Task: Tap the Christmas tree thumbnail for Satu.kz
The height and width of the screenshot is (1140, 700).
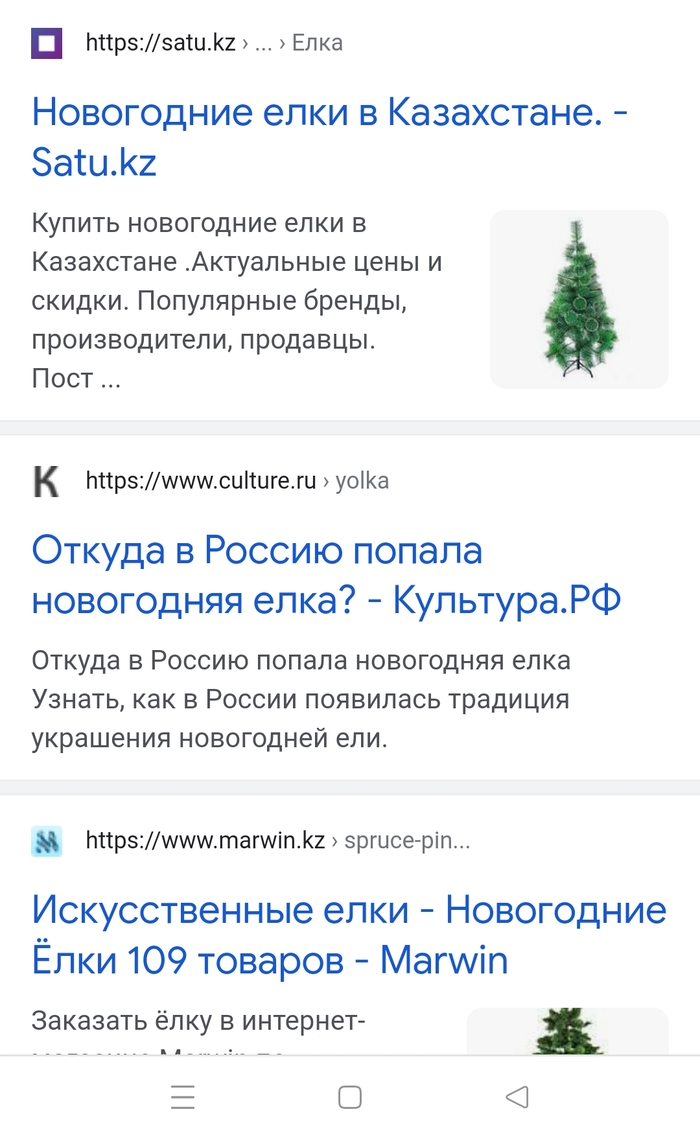Action: pos(578,299)
